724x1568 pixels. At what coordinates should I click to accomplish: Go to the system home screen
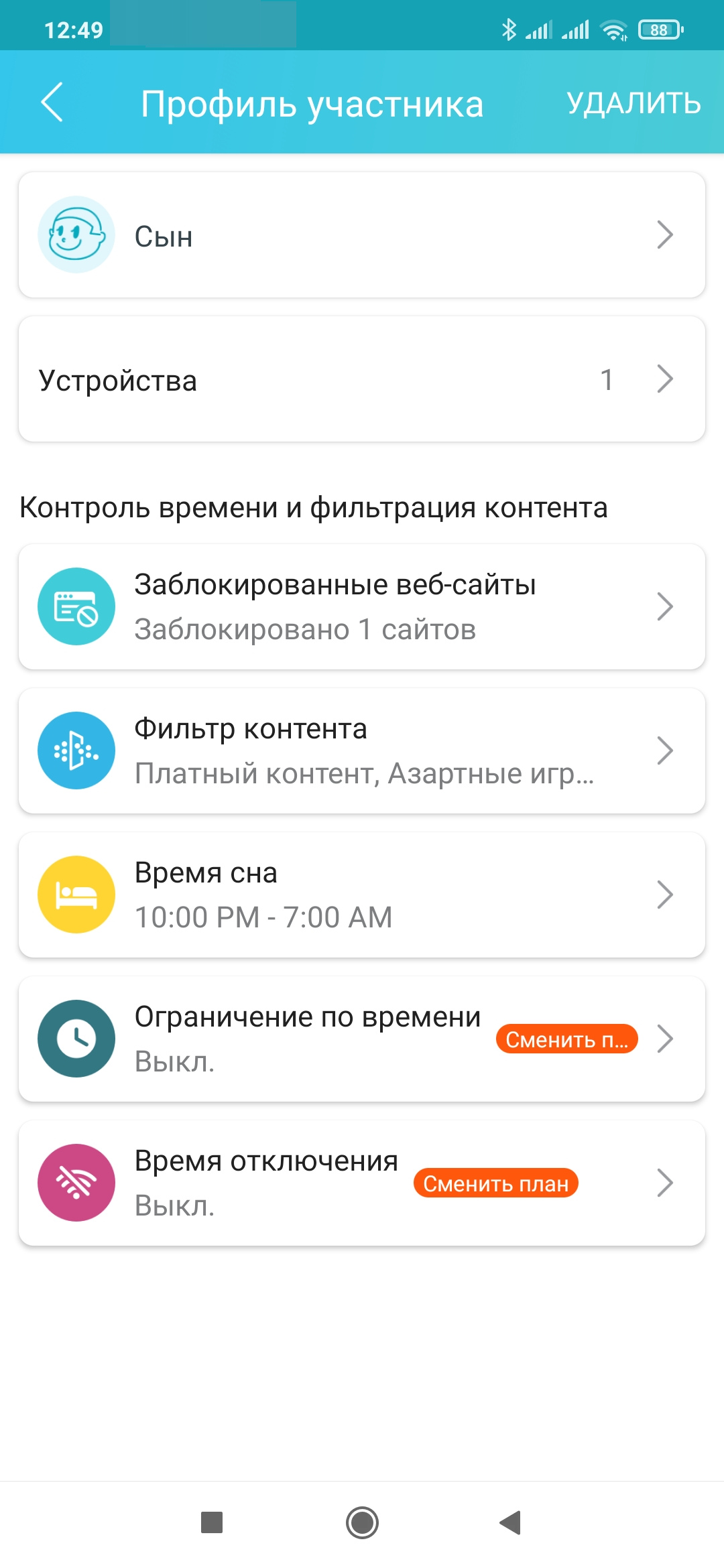pyautogui.click(x=362, y=1522)
